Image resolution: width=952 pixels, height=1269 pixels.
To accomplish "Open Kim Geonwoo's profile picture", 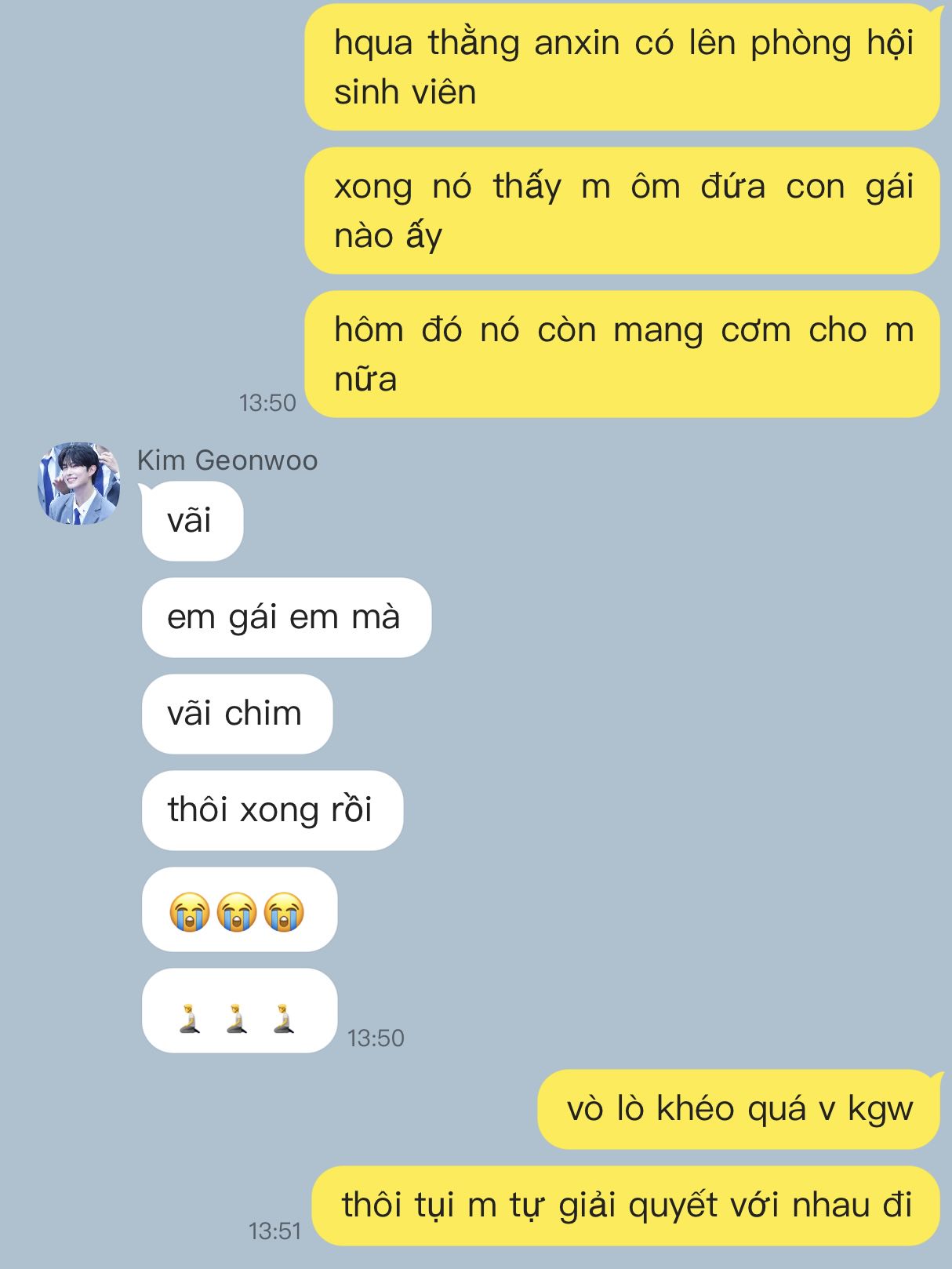I will point(78,483).
